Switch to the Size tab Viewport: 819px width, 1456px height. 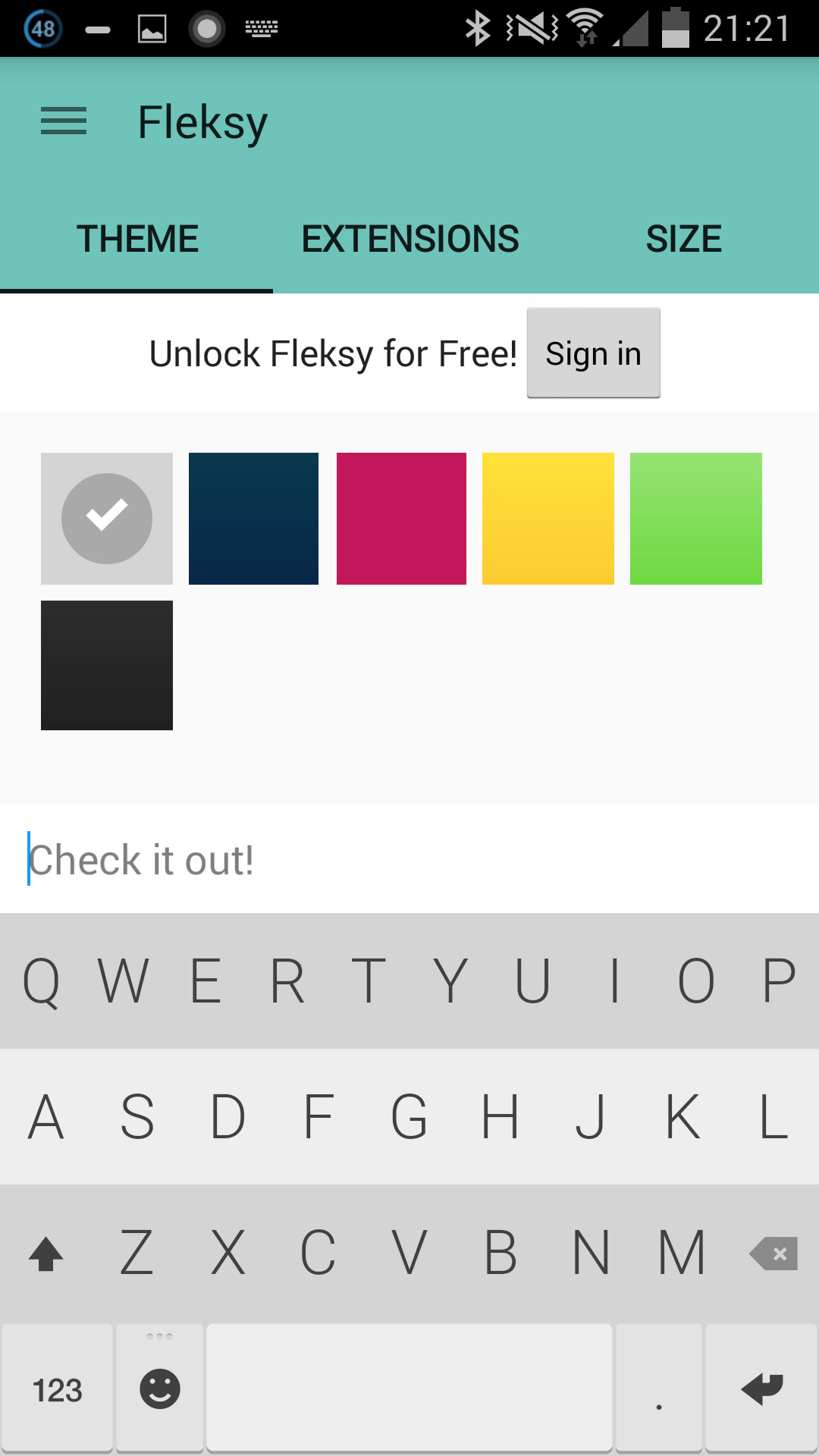click(682, 239)
